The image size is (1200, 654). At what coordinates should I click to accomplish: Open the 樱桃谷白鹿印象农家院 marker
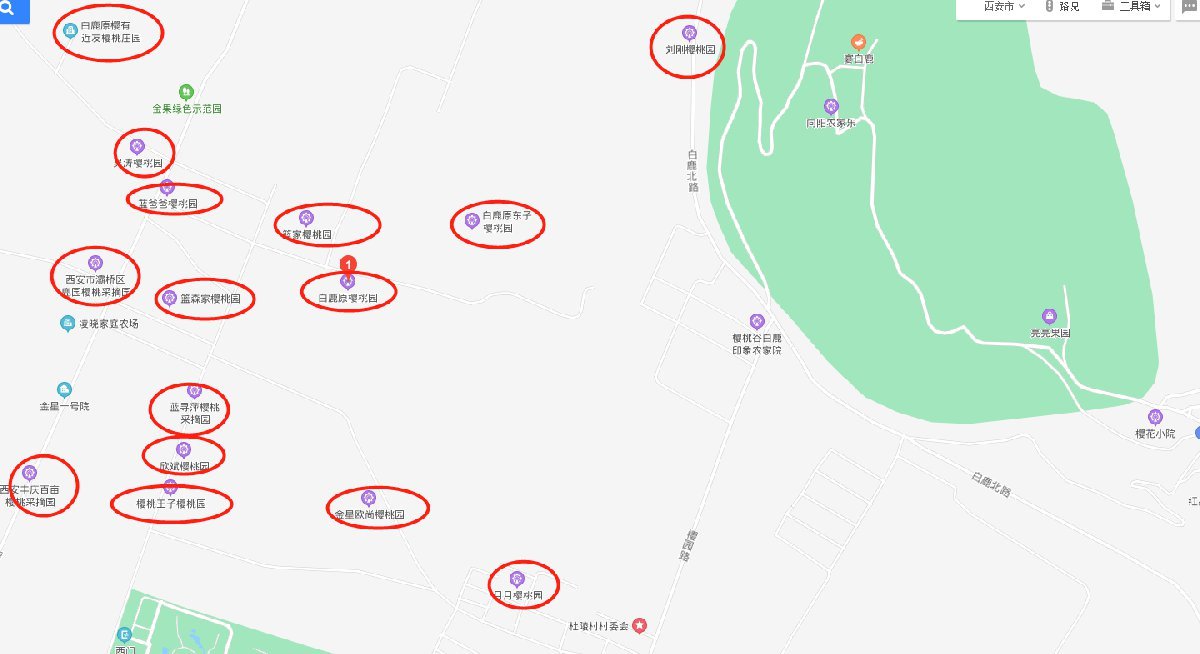756,321
